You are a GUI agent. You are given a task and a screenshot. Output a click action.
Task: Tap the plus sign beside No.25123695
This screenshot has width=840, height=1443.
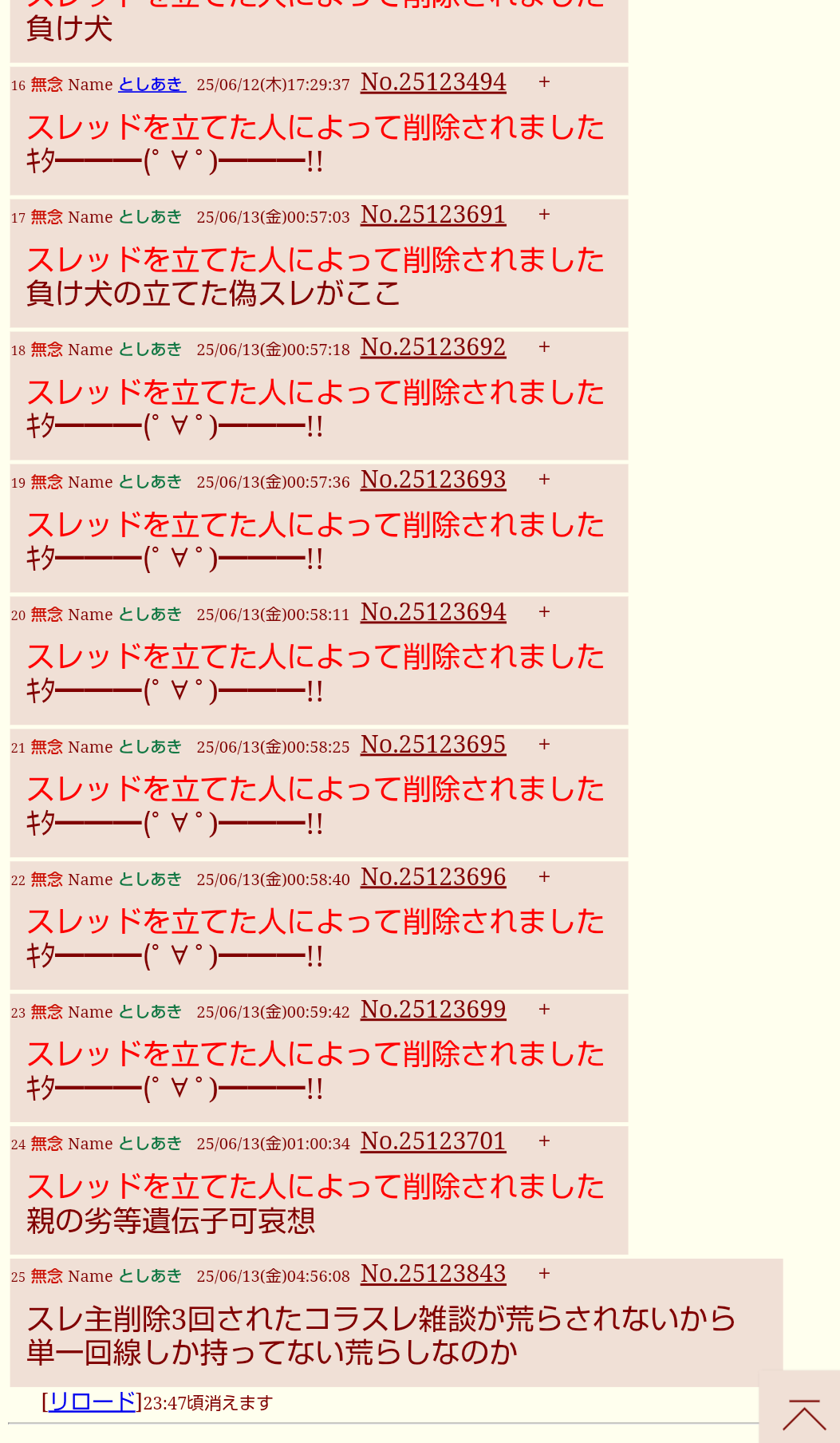(544, 745)
